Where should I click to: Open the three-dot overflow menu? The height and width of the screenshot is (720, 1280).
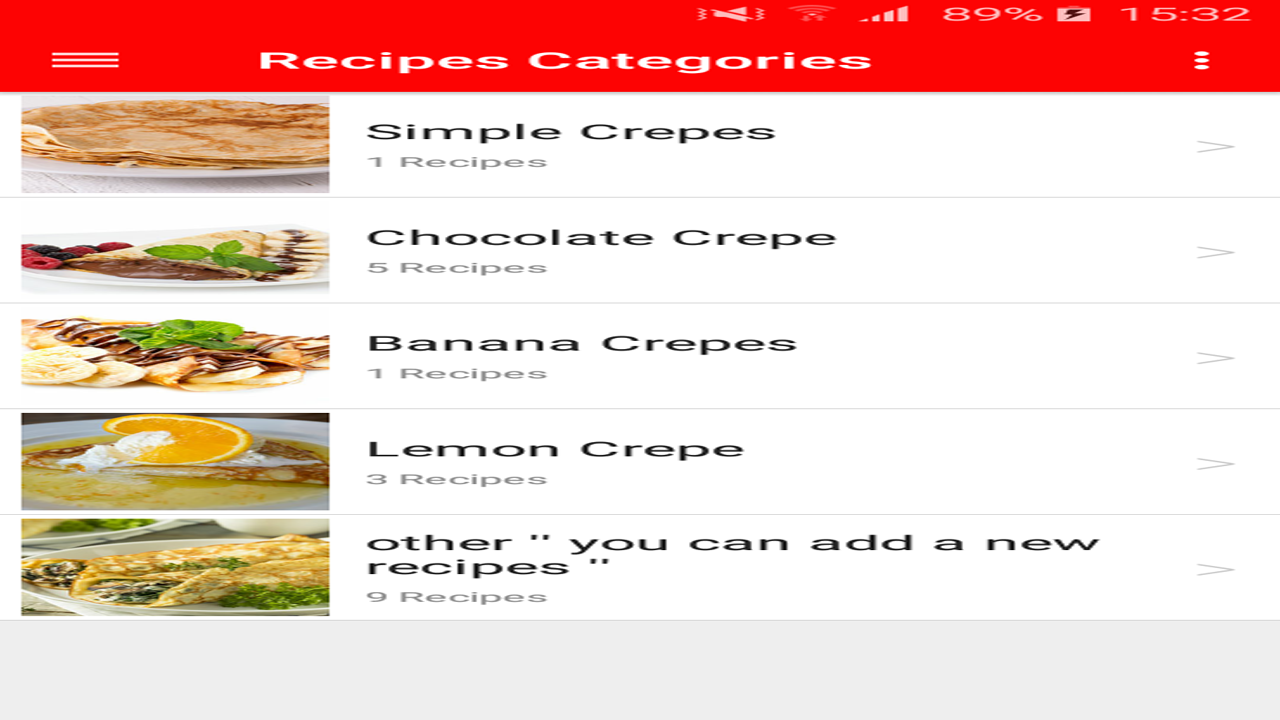(1201, 60)
